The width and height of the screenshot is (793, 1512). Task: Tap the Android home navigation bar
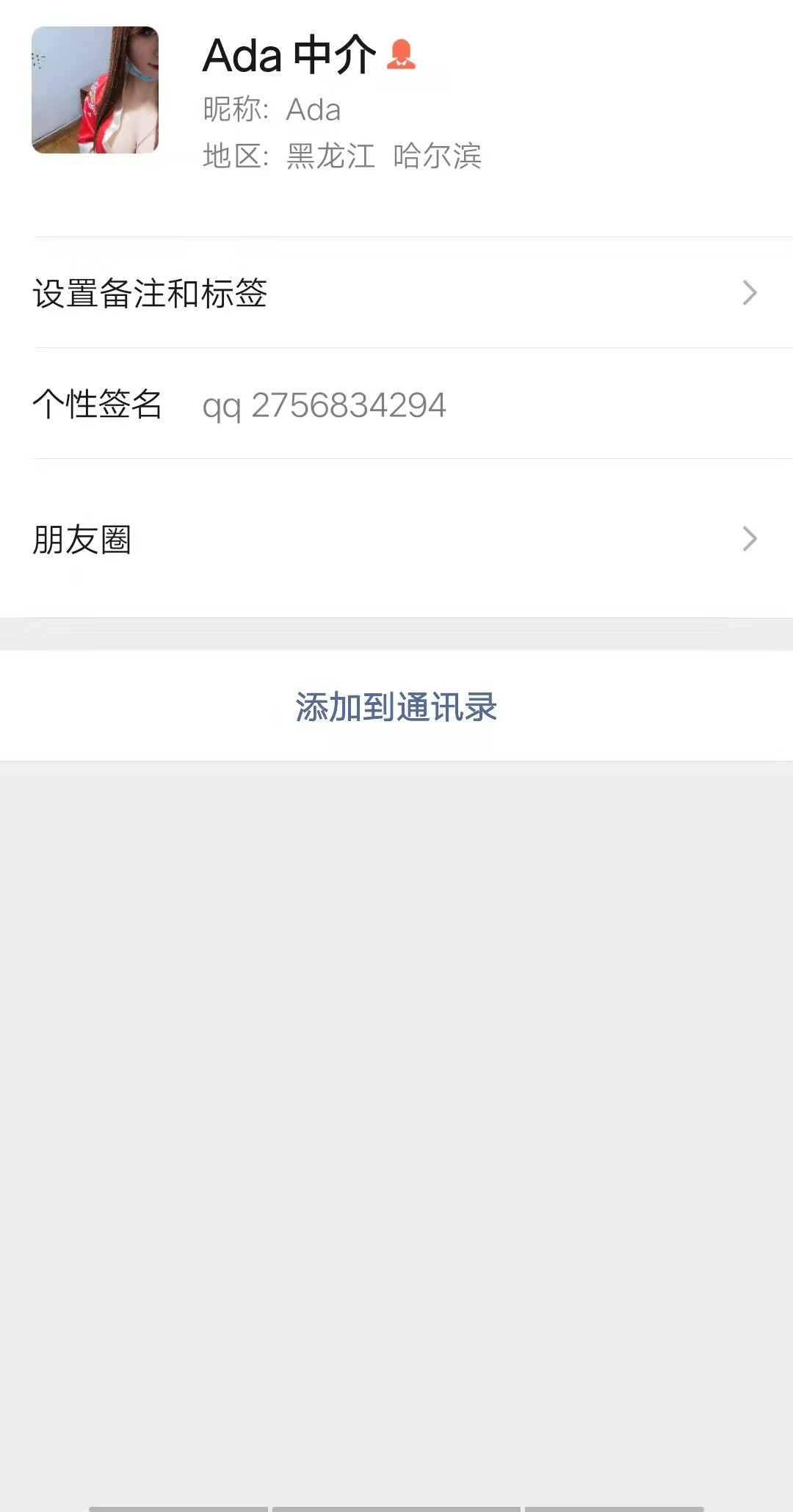[396, 1504]
